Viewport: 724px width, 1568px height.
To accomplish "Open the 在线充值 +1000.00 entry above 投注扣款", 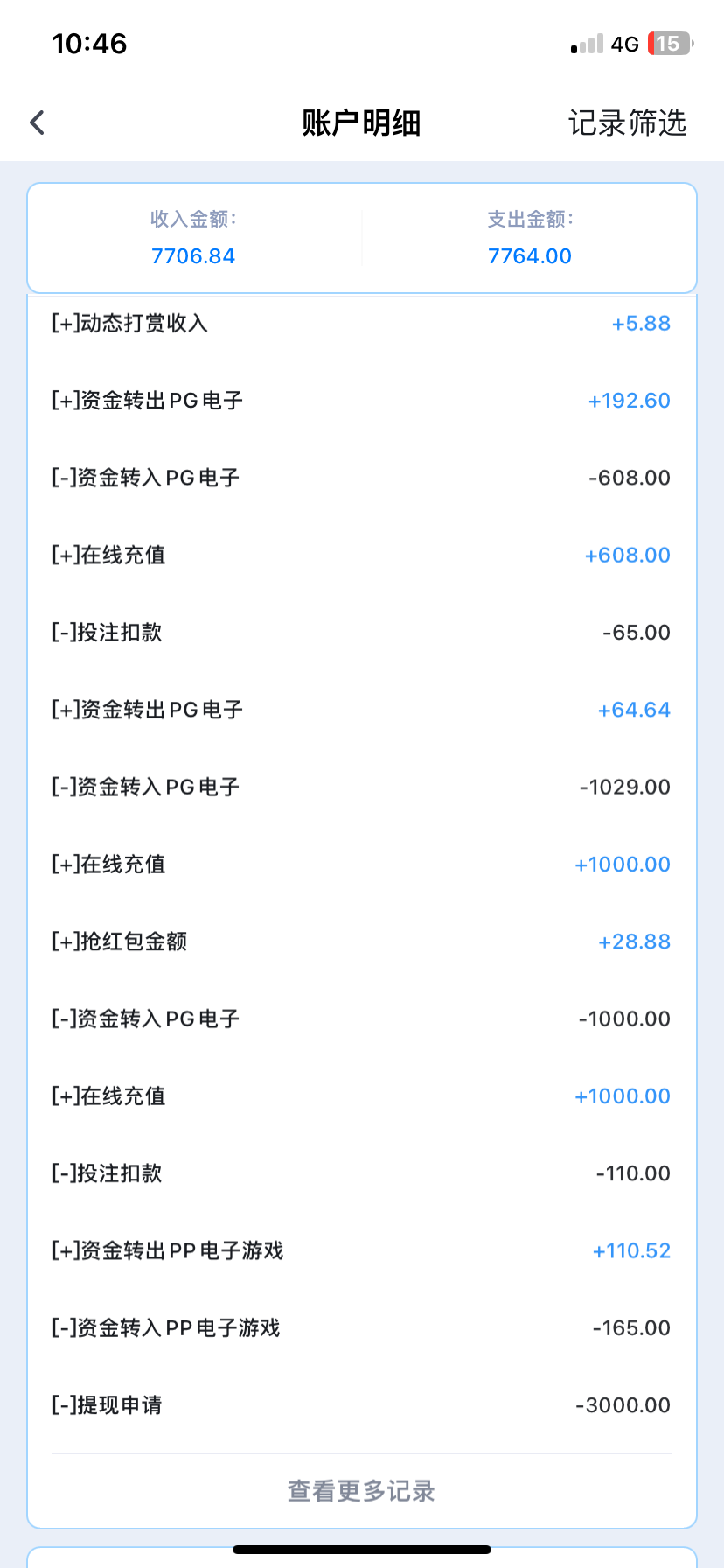I will click(x=361, y=1095).
